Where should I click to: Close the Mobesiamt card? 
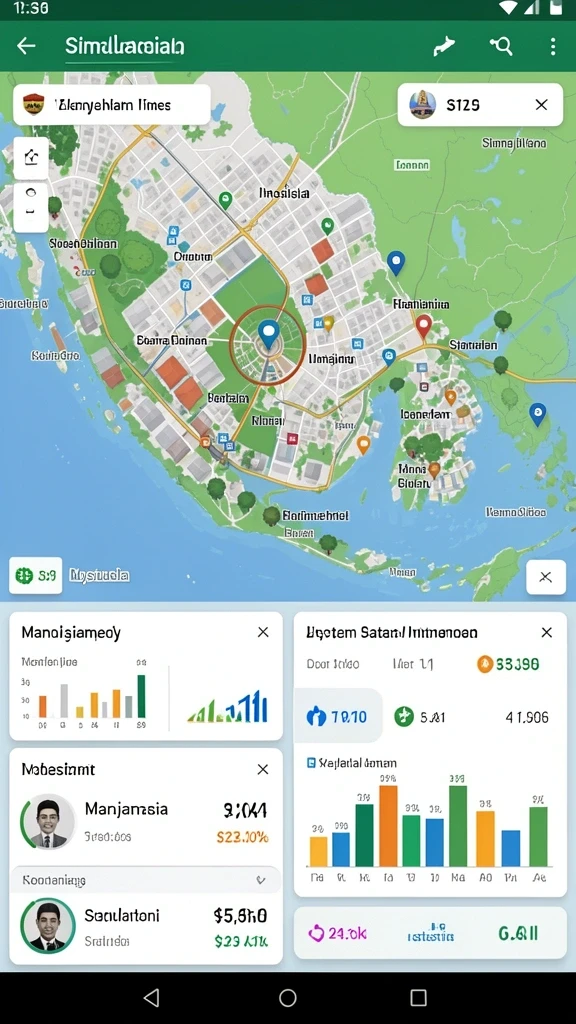tap(263, 769)
